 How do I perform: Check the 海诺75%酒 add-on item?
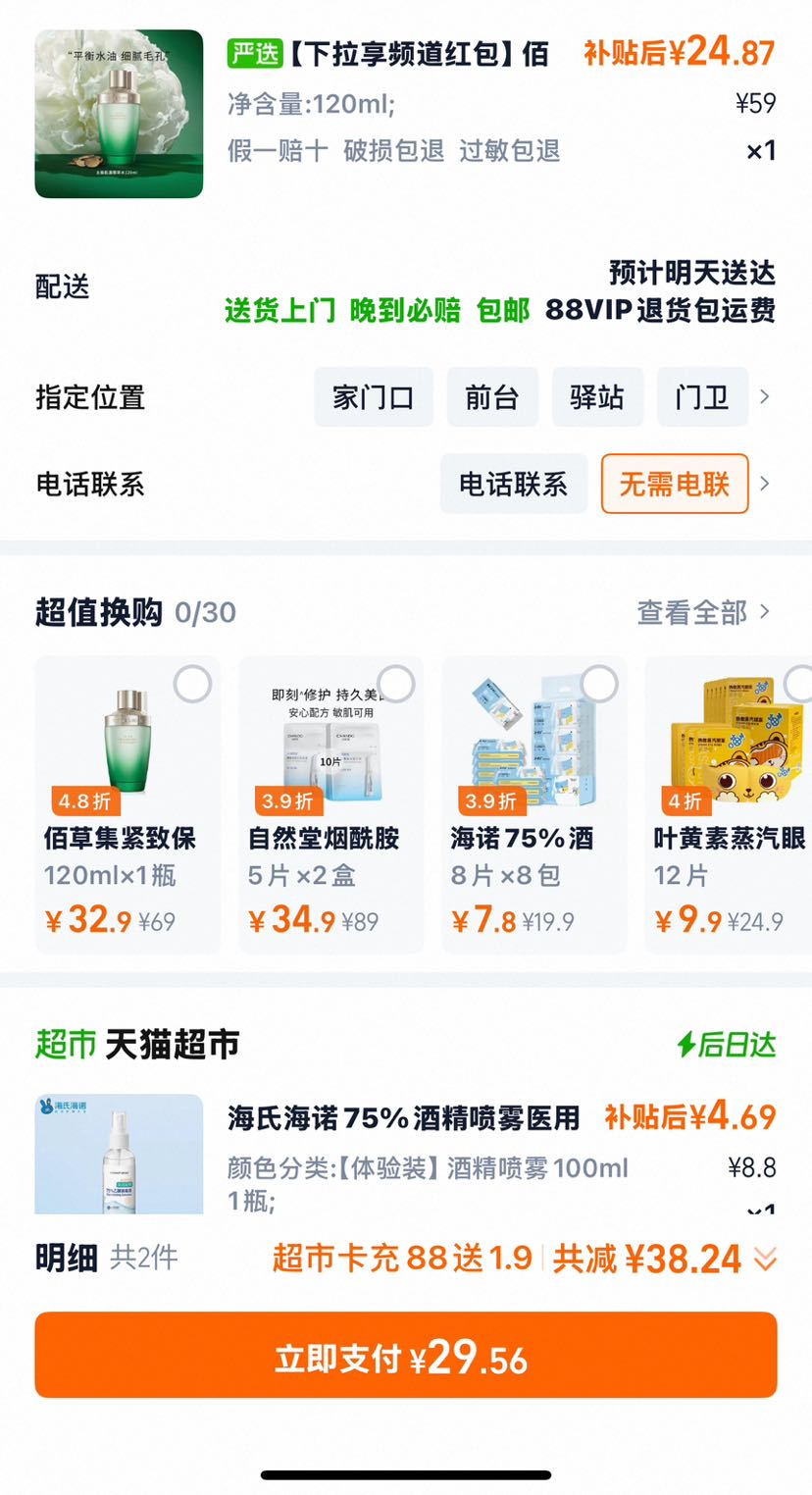point(599,684)
